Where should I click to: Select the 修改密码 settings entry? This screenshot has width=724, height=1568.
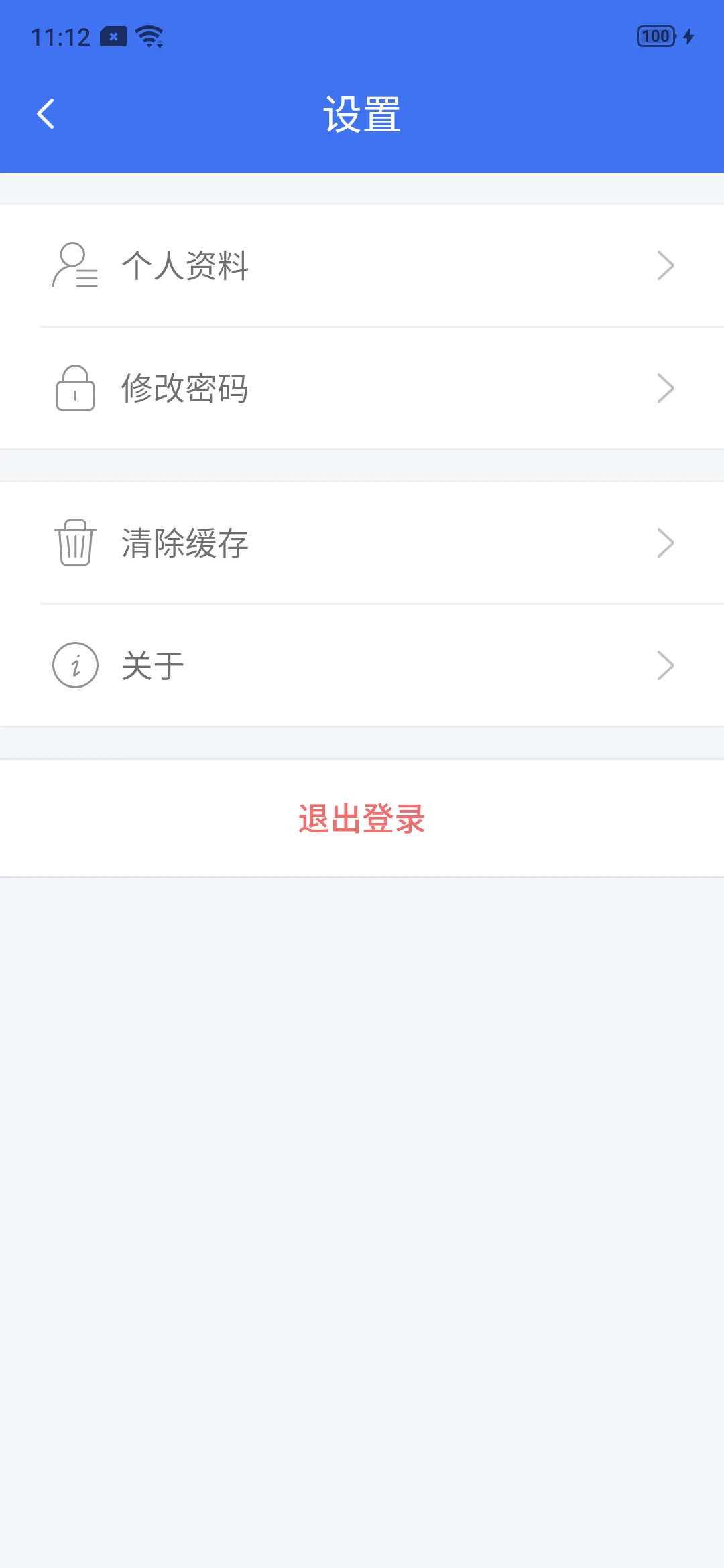[185, 389]
